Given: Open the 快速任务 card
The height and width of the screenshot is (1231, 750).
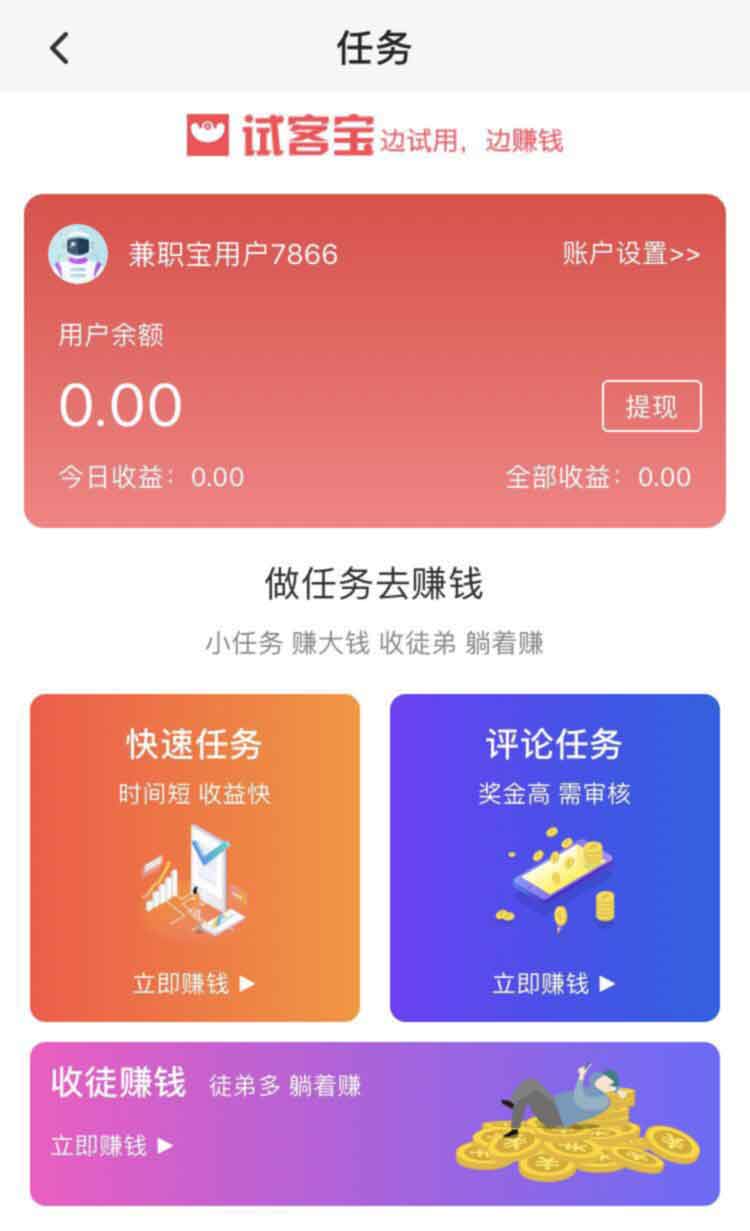Looking at the screenshot, I should click(x=195, y=857).
